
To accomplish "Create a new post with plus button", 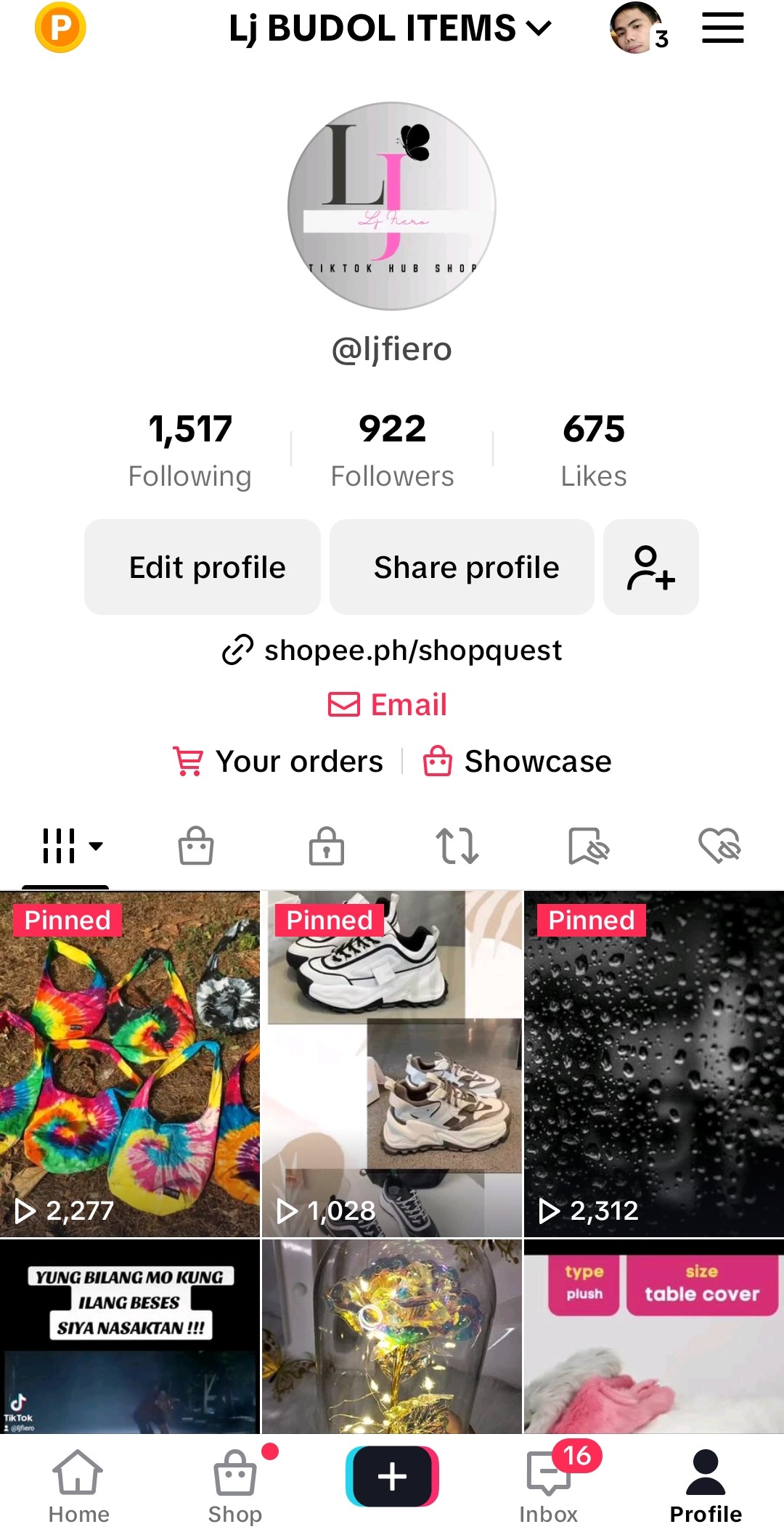I will click(392, 1476).
